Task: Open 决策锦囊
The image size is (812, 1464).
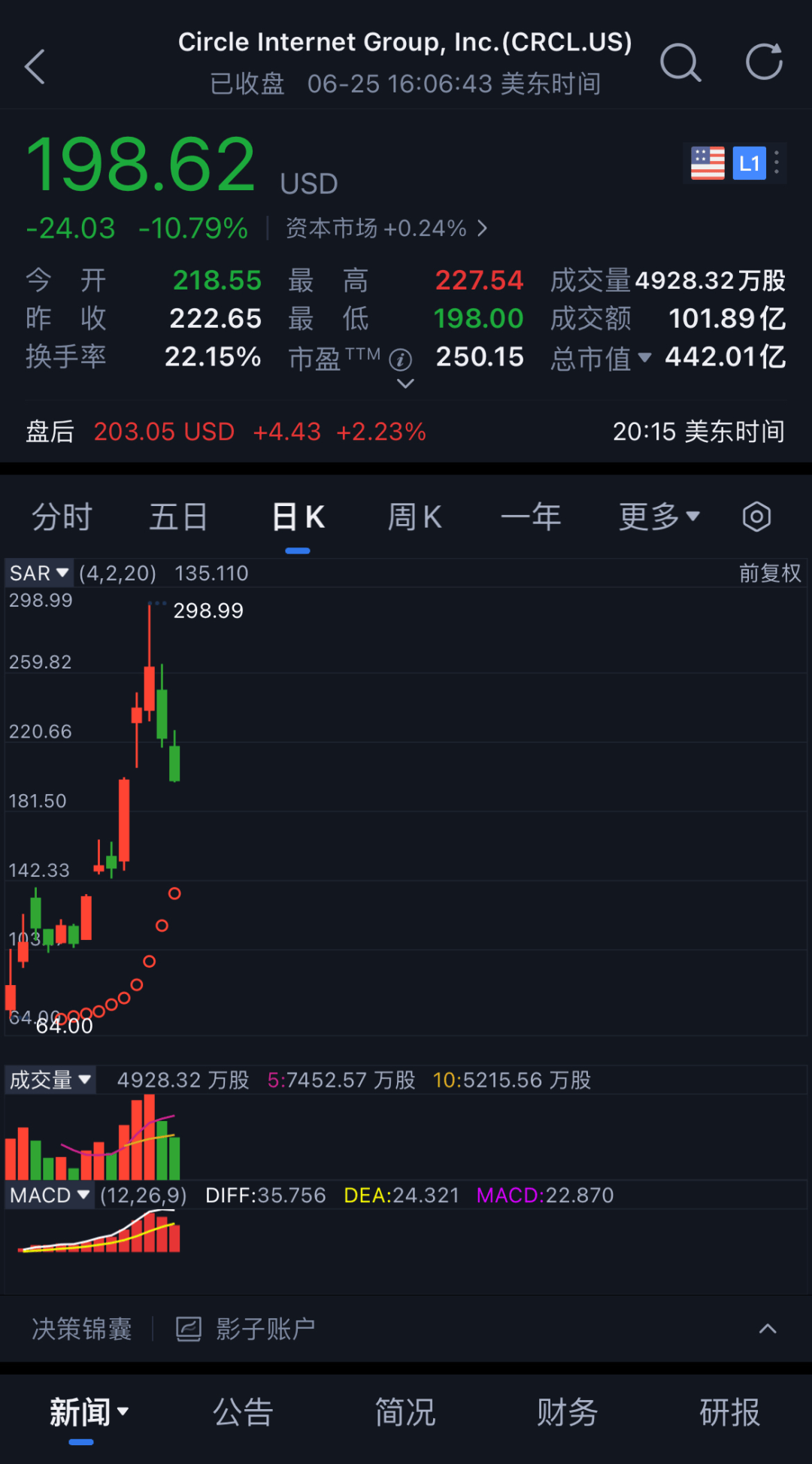Action: click(x=81, y=1329)
